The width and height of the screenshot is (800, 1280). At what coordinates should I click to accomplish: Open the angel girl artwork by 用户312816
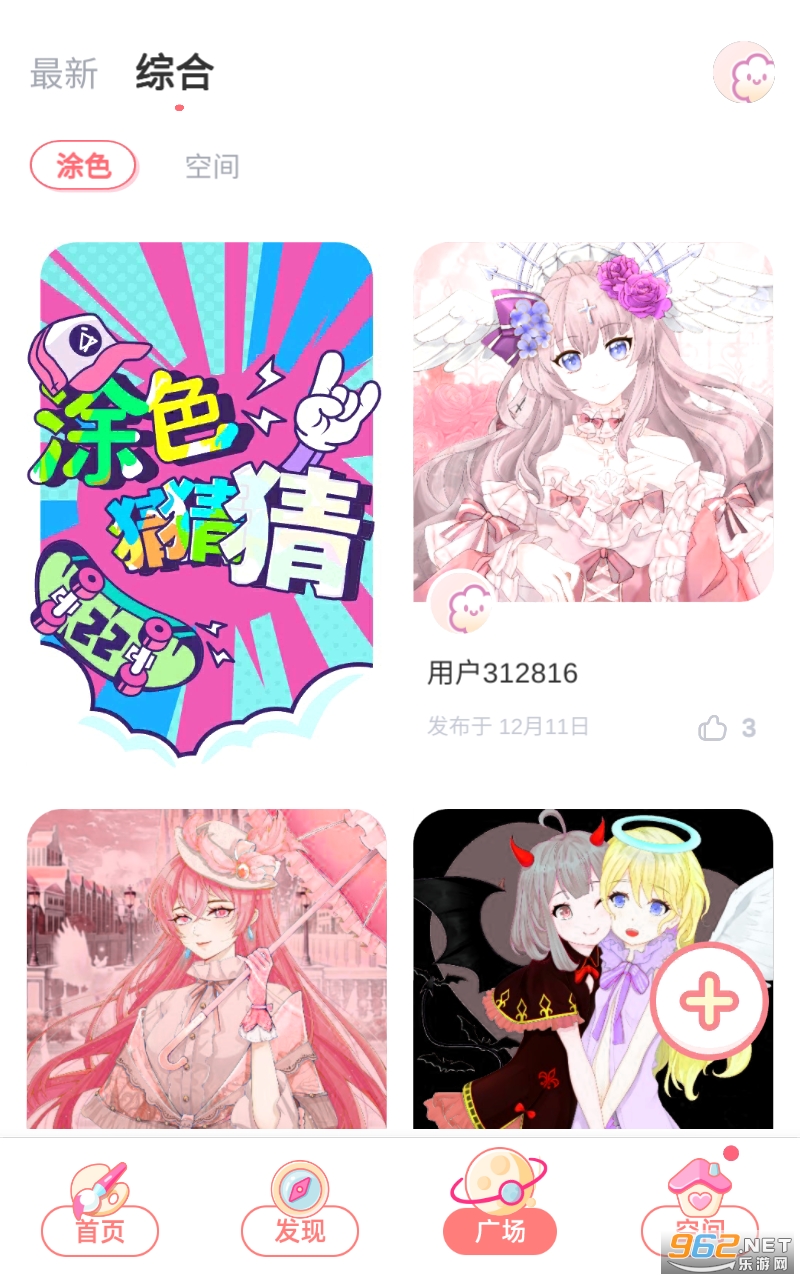click(x=593, y=421)
